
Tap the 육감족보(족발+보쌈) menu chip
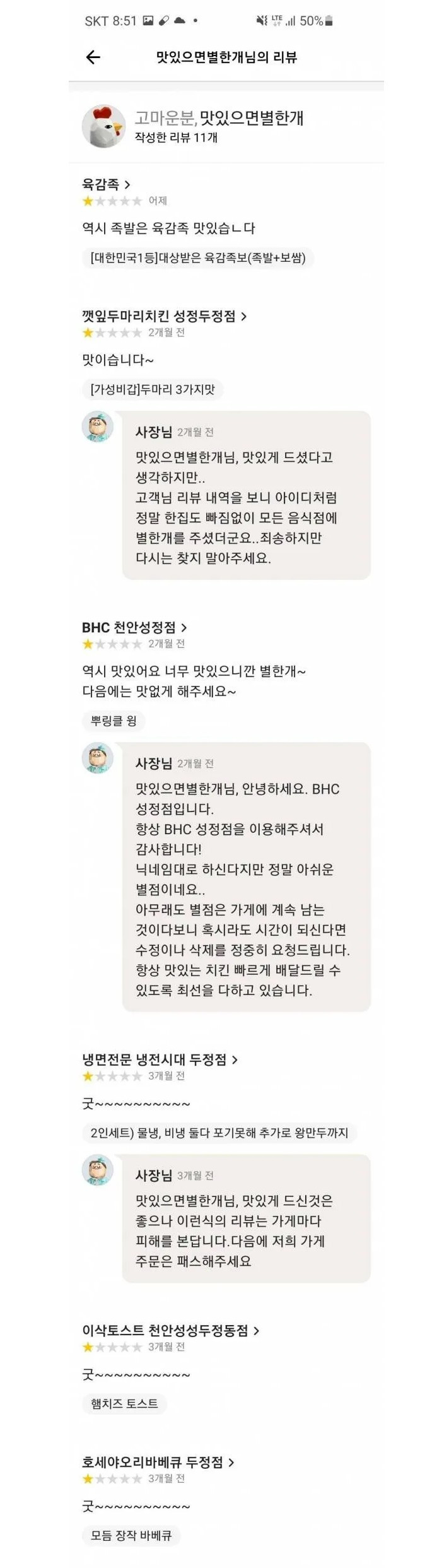pos(198,258)
